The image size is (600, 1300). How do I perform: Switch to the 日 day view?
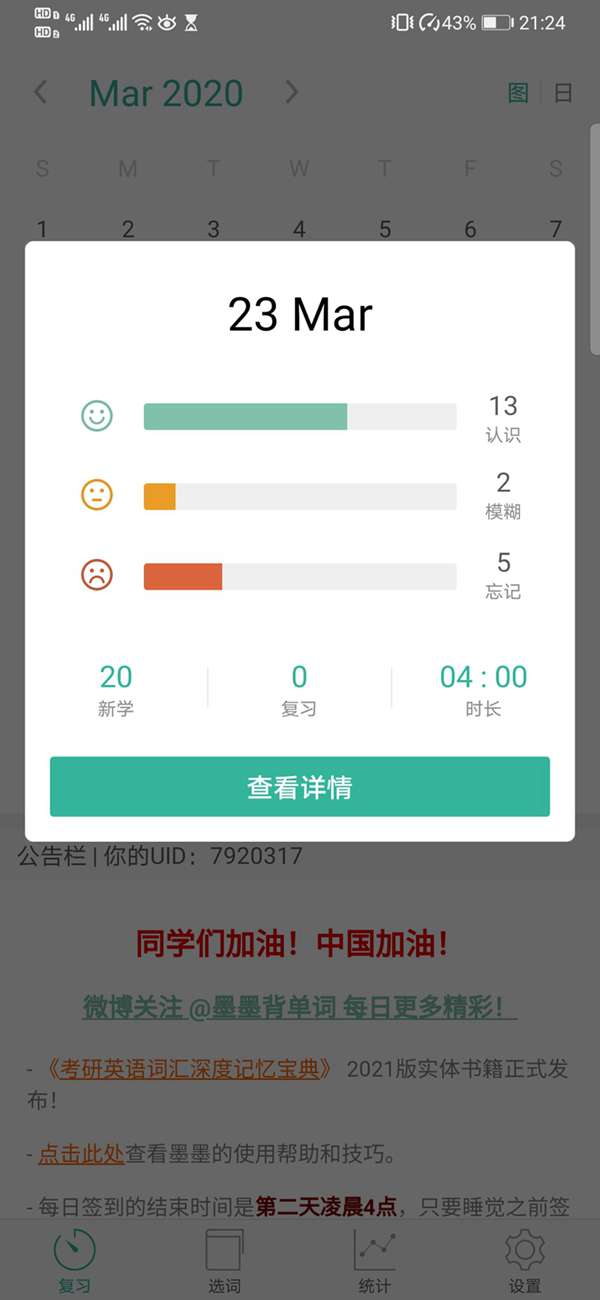tap(563, 93)
